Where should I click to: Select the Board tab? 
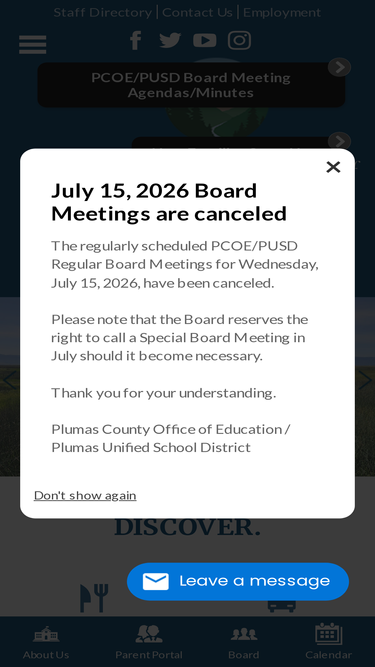[244, 641]
